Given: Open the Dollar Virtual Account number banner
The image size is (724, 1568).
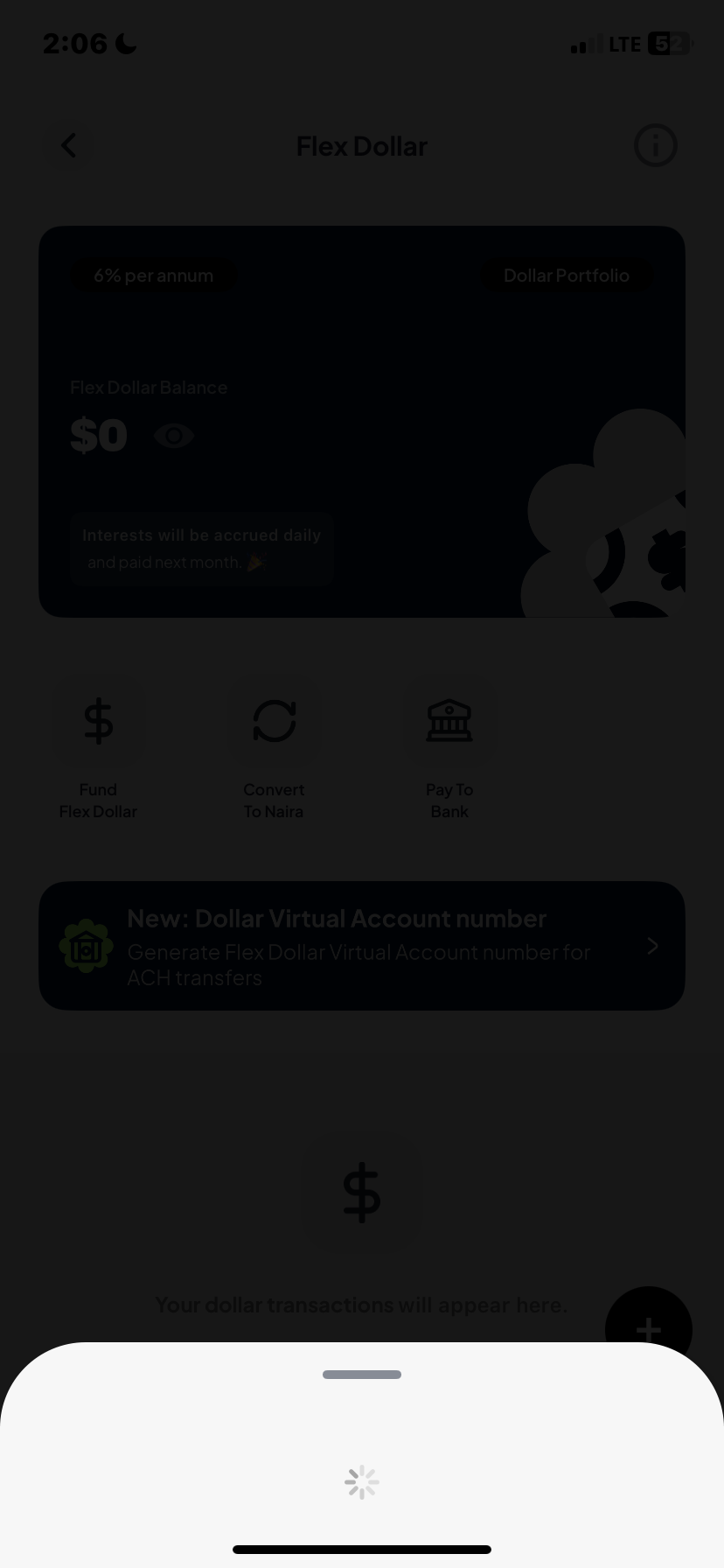Looking at the screenshot, I should click(x=361, y=946).
